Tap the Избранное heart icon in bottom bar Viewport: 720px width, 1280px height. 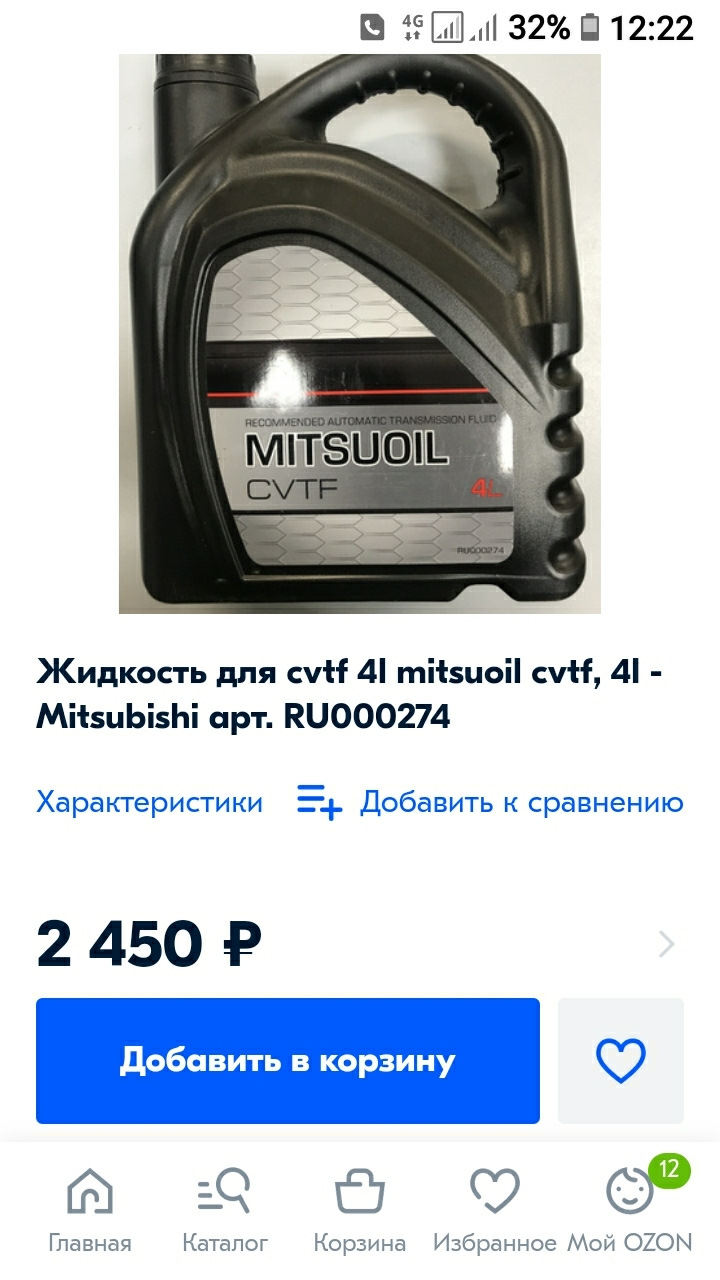493,1195
